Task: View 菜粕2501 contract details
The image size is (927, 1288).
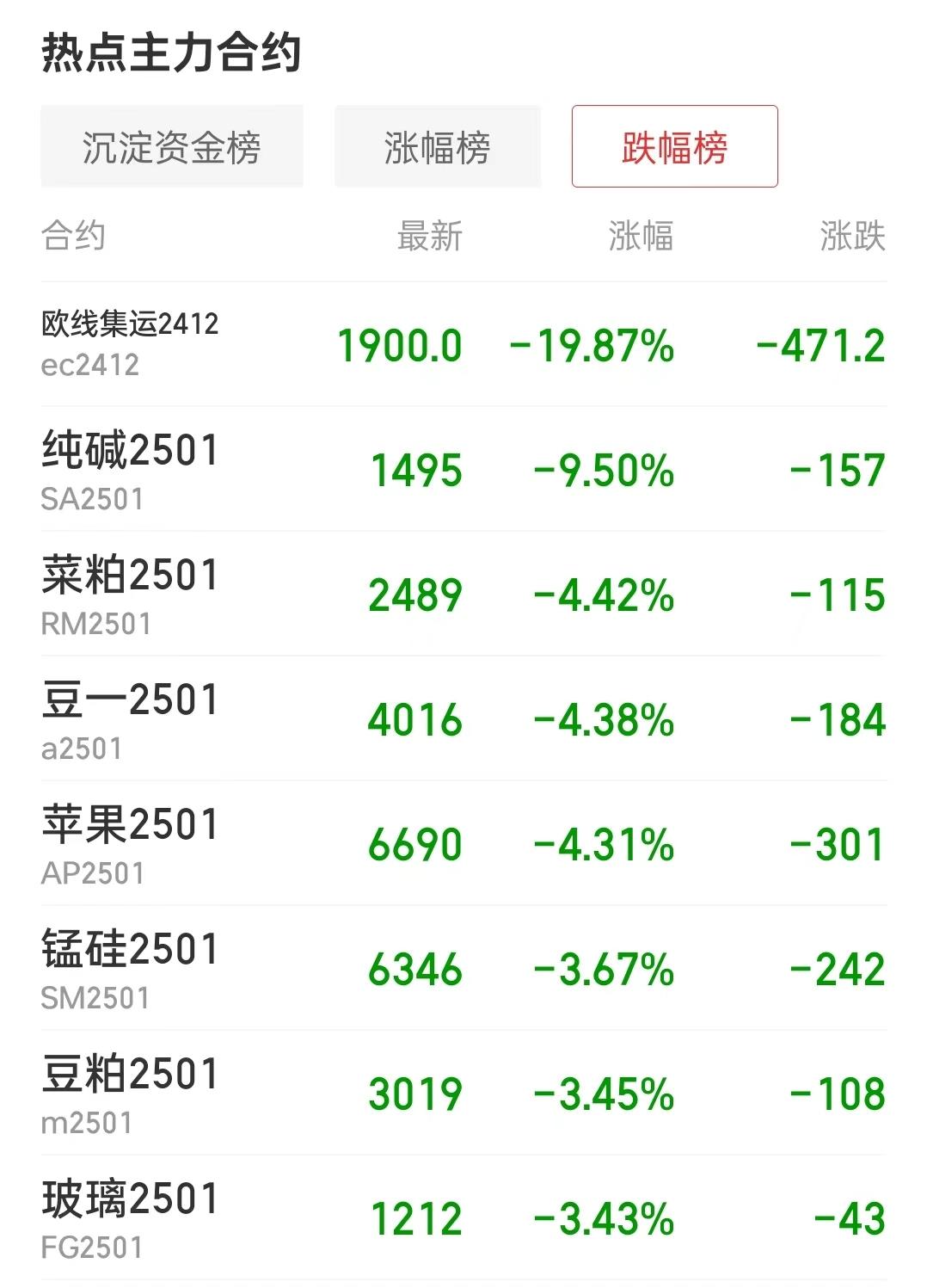Action: click(130, 594)
